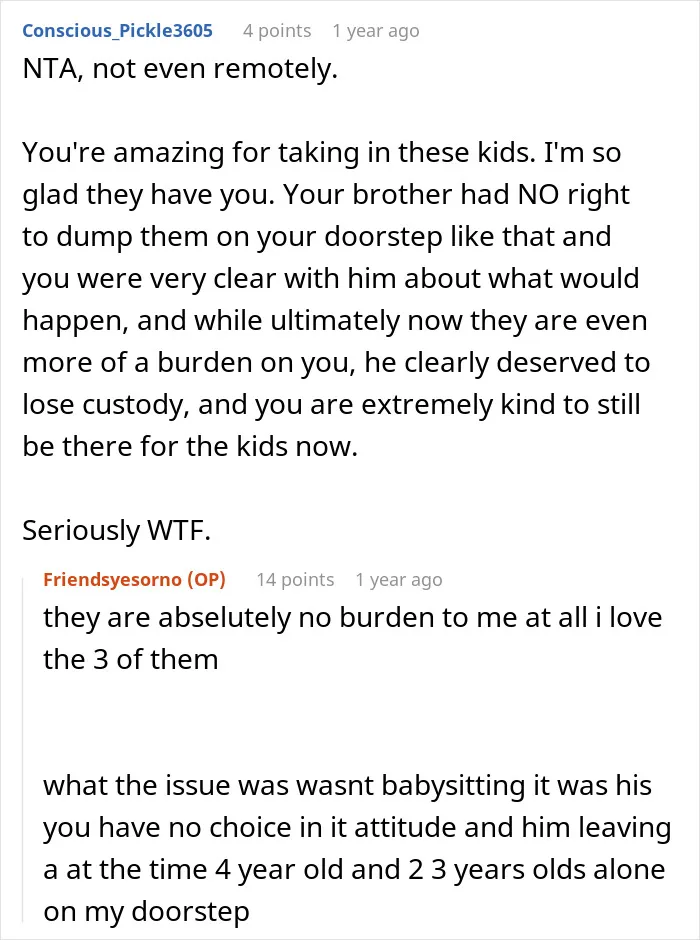The image size is (700, 940).
Task: Open Conscious_Pickle3605's user profile
Action: [117, 31]
